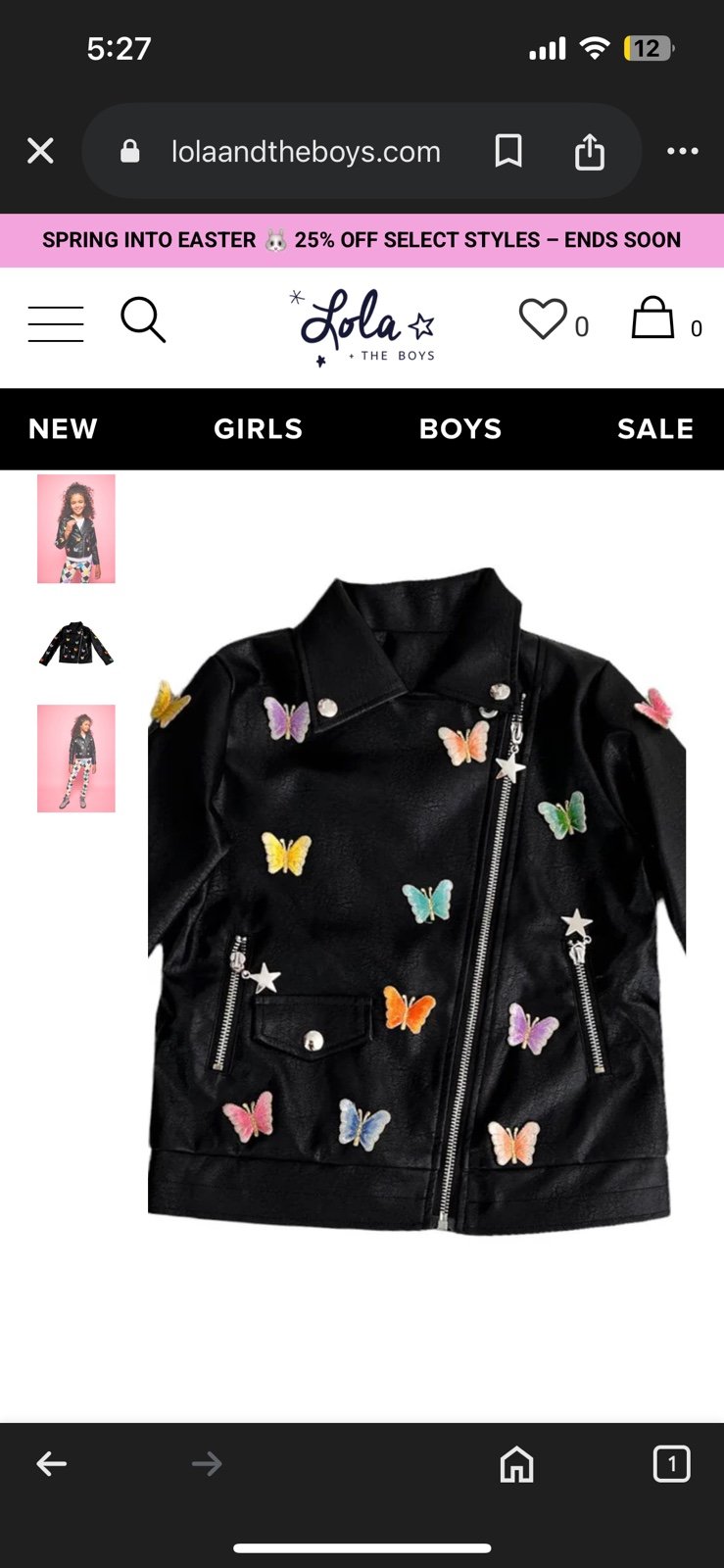Tap the Easter 25% off promo banner
The height and width of the screenshot is (1568, 724).
click(362, 240)
